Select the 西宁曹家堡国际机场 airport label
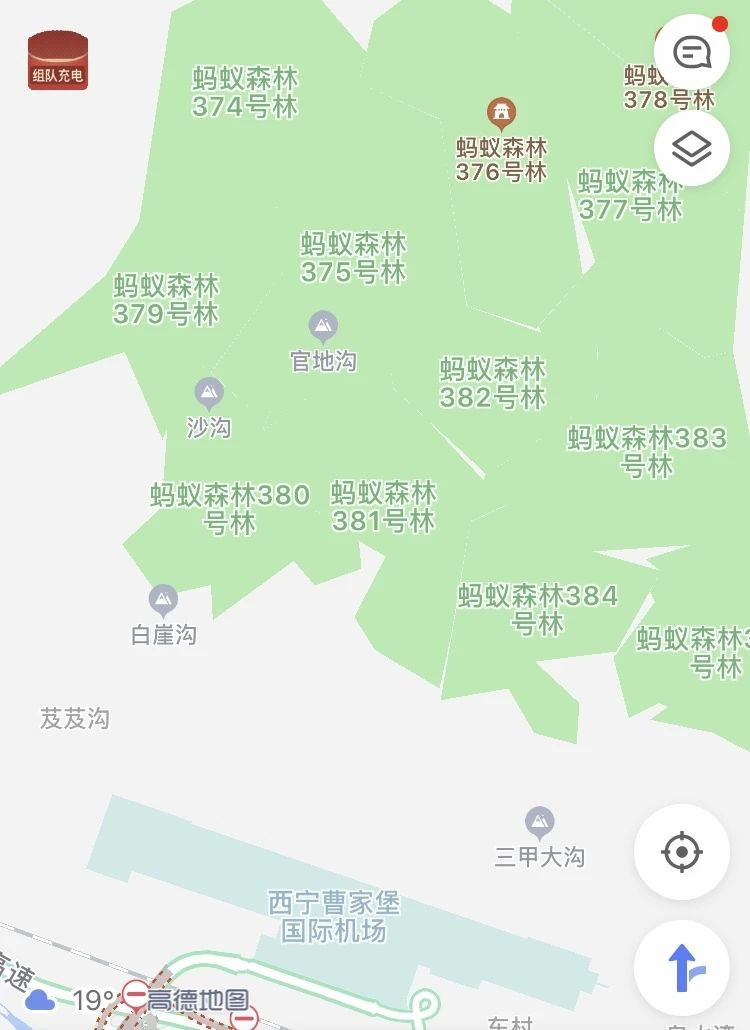 click(x=333, y=917)
